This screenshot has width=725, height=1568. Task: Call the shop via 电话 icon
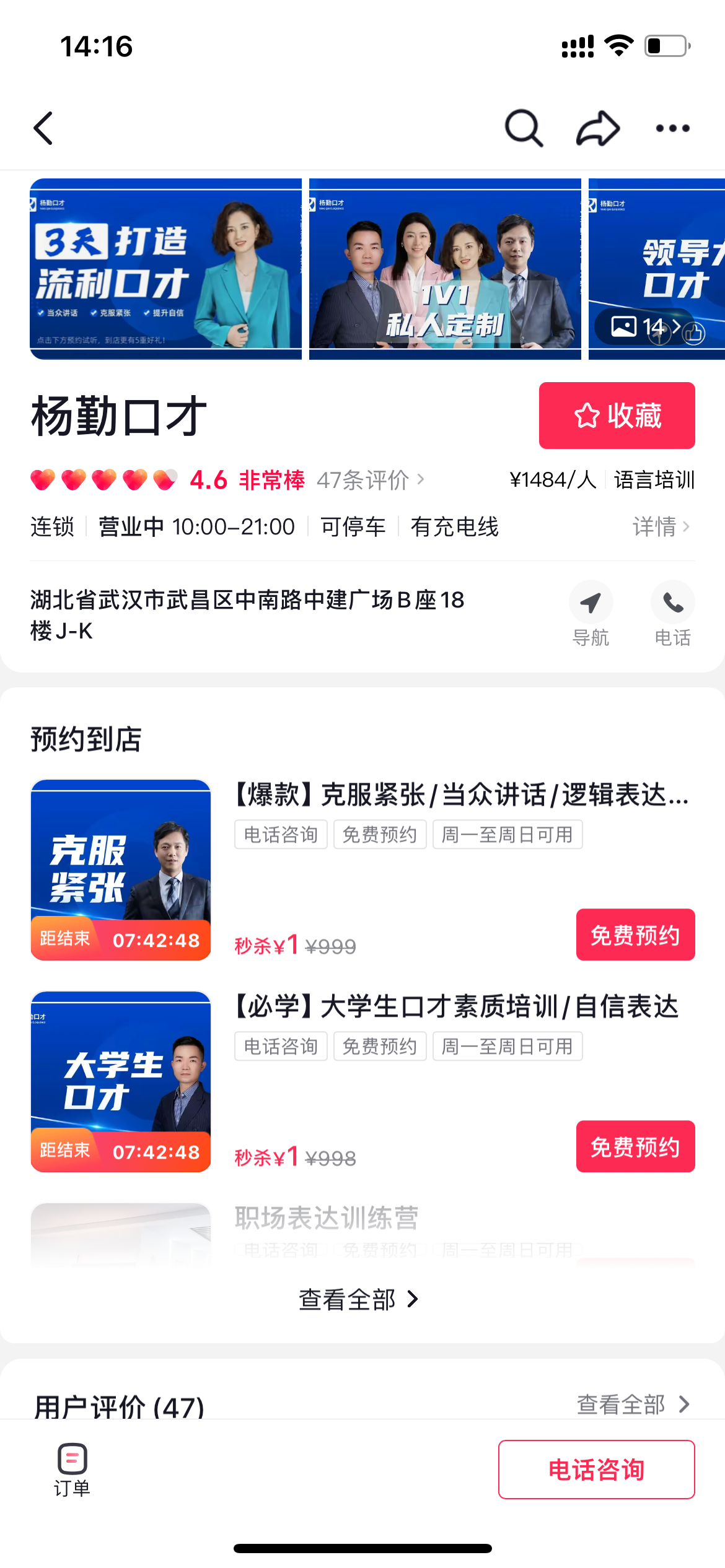[672, 612]
